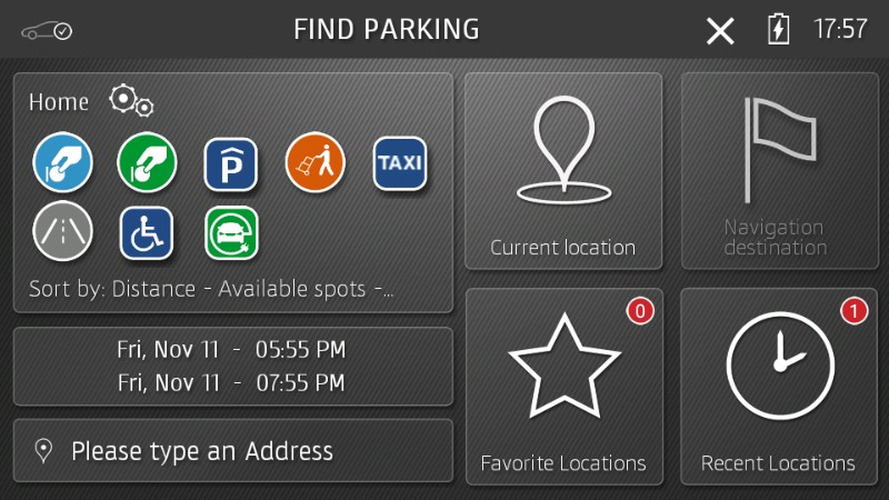Search parking near Current location
This screenshot has width=889, height=500.
pyautogui.click(x=563, y=171)
